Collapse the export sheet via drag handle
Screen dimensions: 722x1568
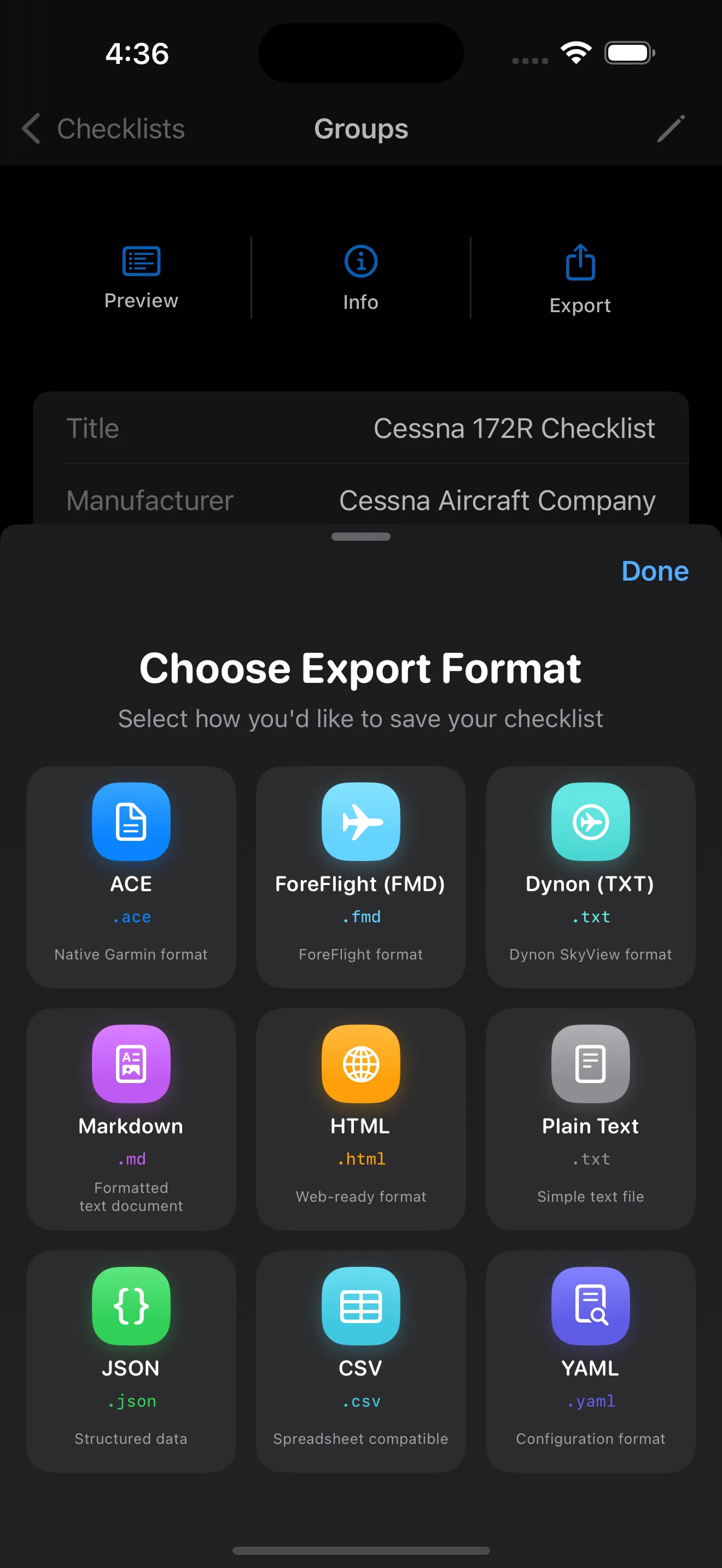[x=360, y=536]
